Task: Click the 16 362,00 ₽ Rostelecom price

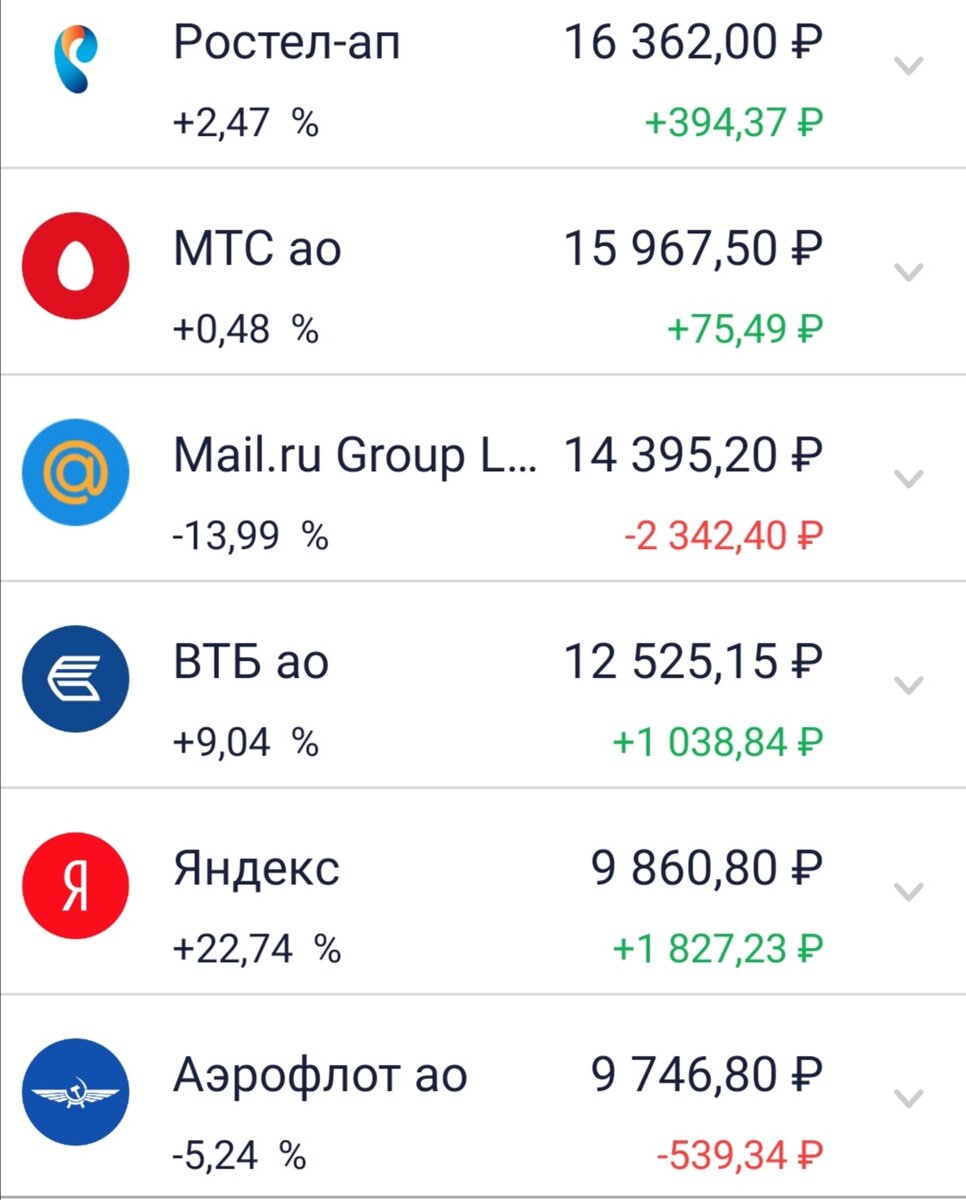Action: (x=692, y=40)
